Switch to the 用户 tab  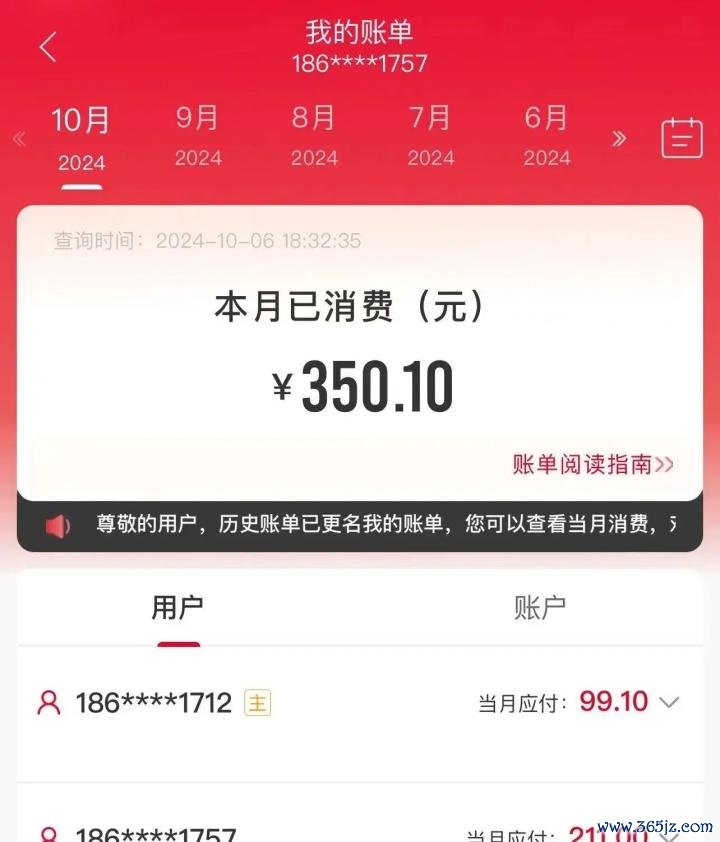click(x=178, y=607)
